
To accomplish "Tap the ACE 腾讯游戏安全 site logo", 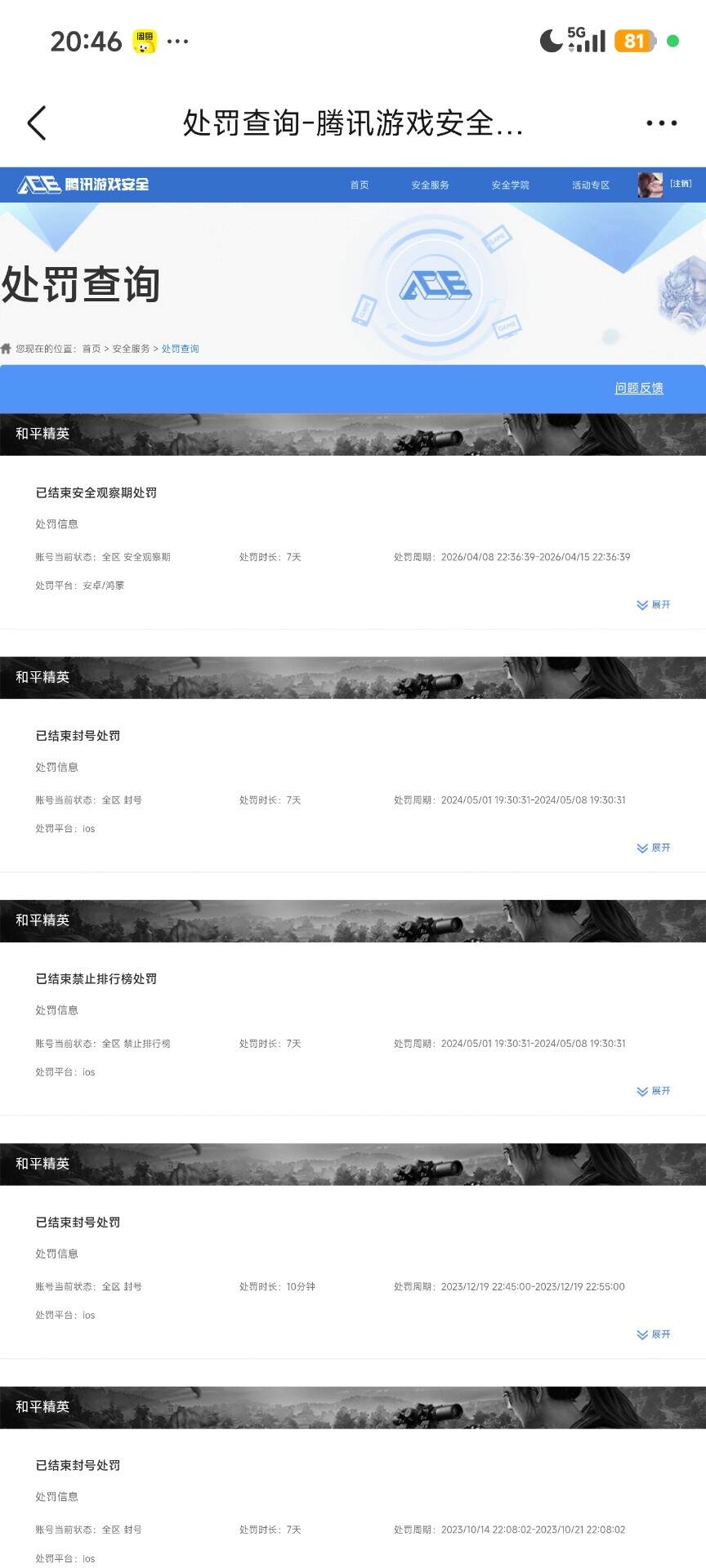I will point(83,185).
